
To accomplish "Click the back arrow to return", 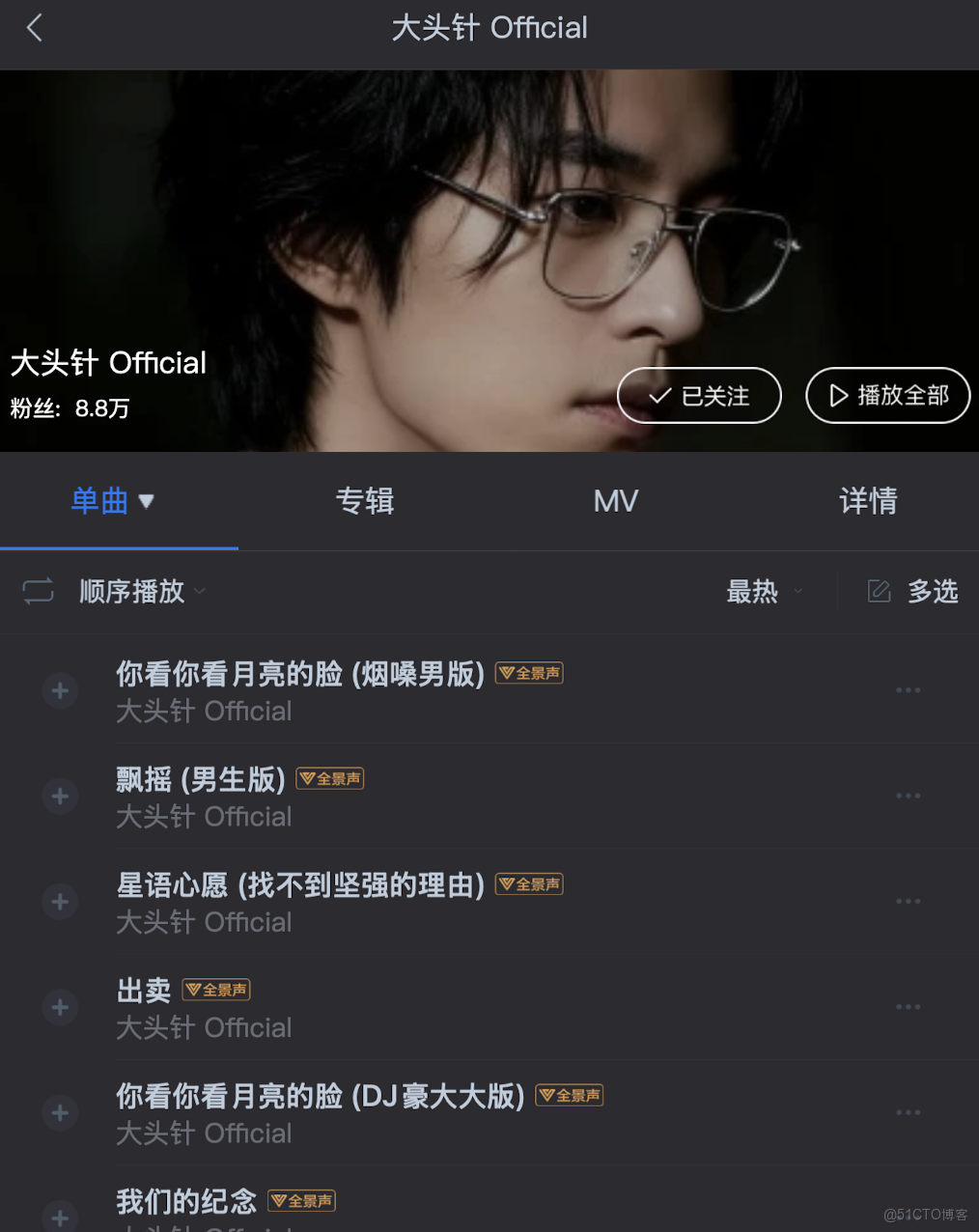I will click(35, 28).
